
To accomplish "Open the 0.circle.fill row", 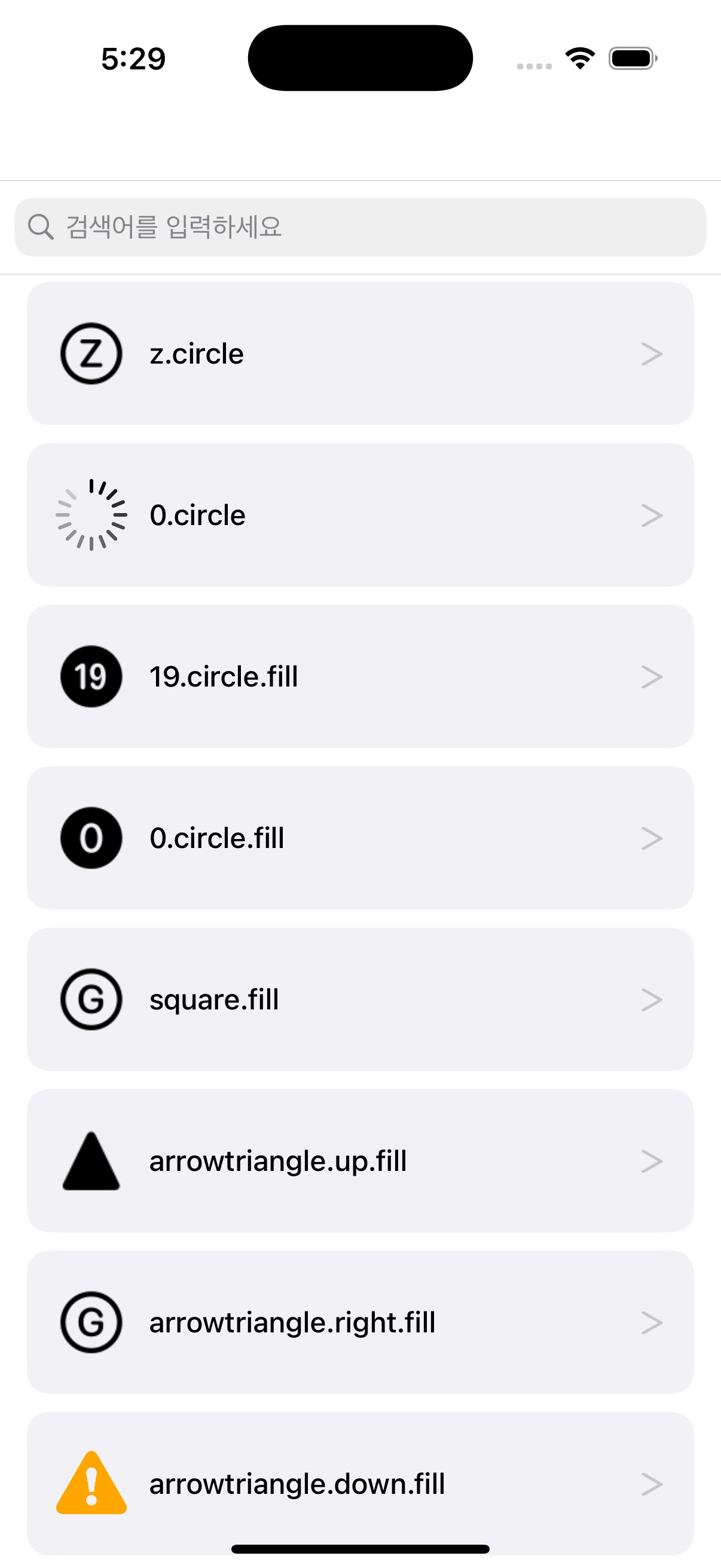I will [360, 838].
